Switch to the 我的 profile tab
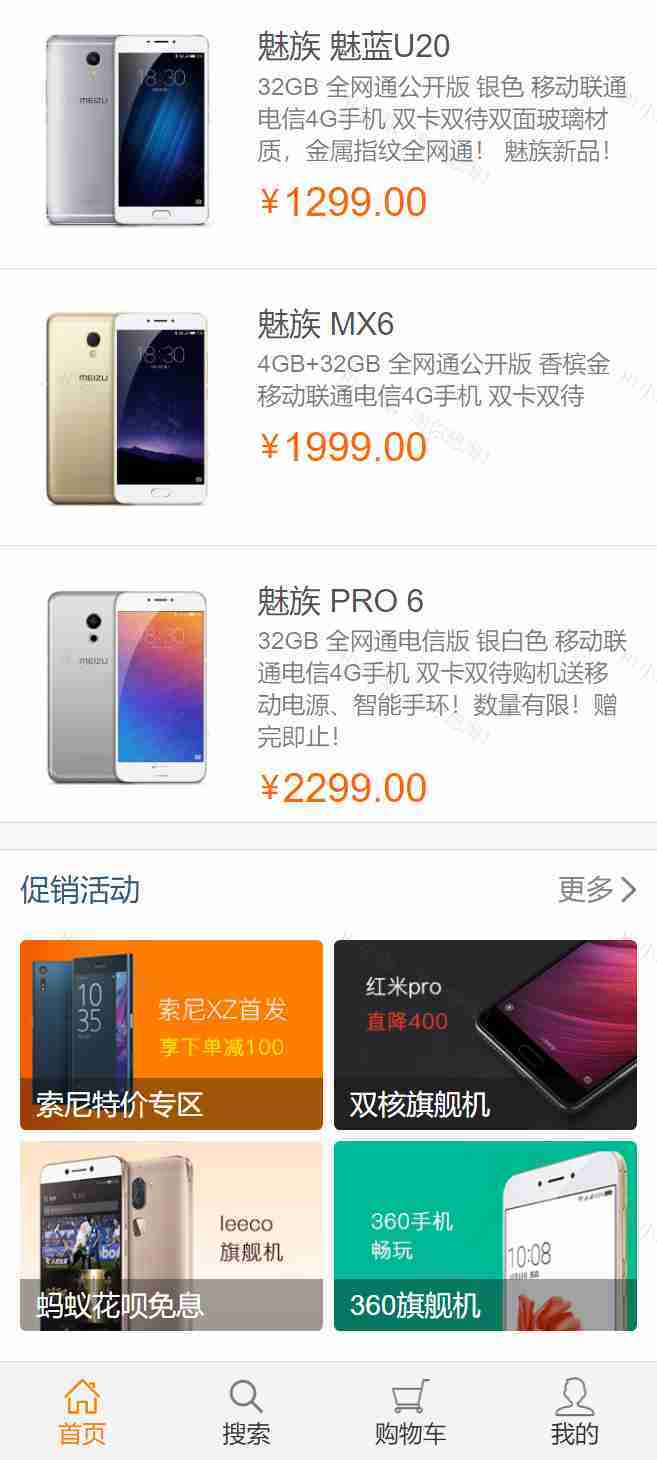The image size is (657, 1460). (x=574, y=1412)
